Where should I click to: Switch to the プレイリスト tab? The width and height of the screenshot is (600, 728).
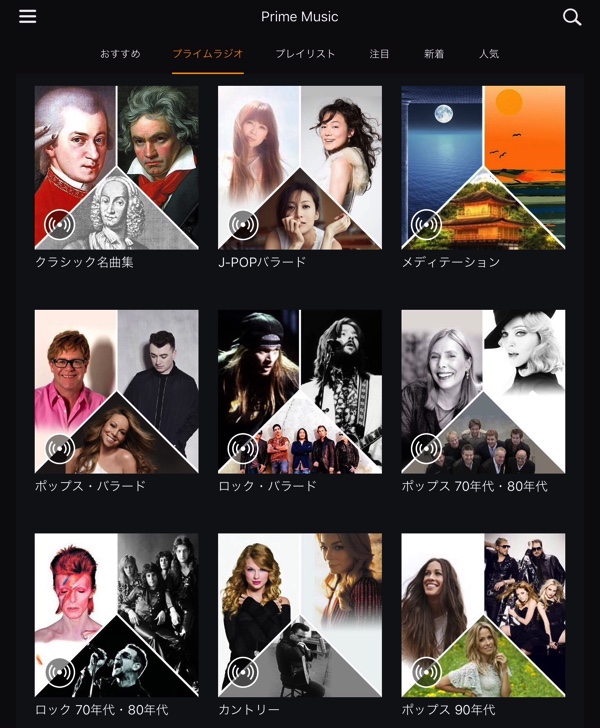305,54
